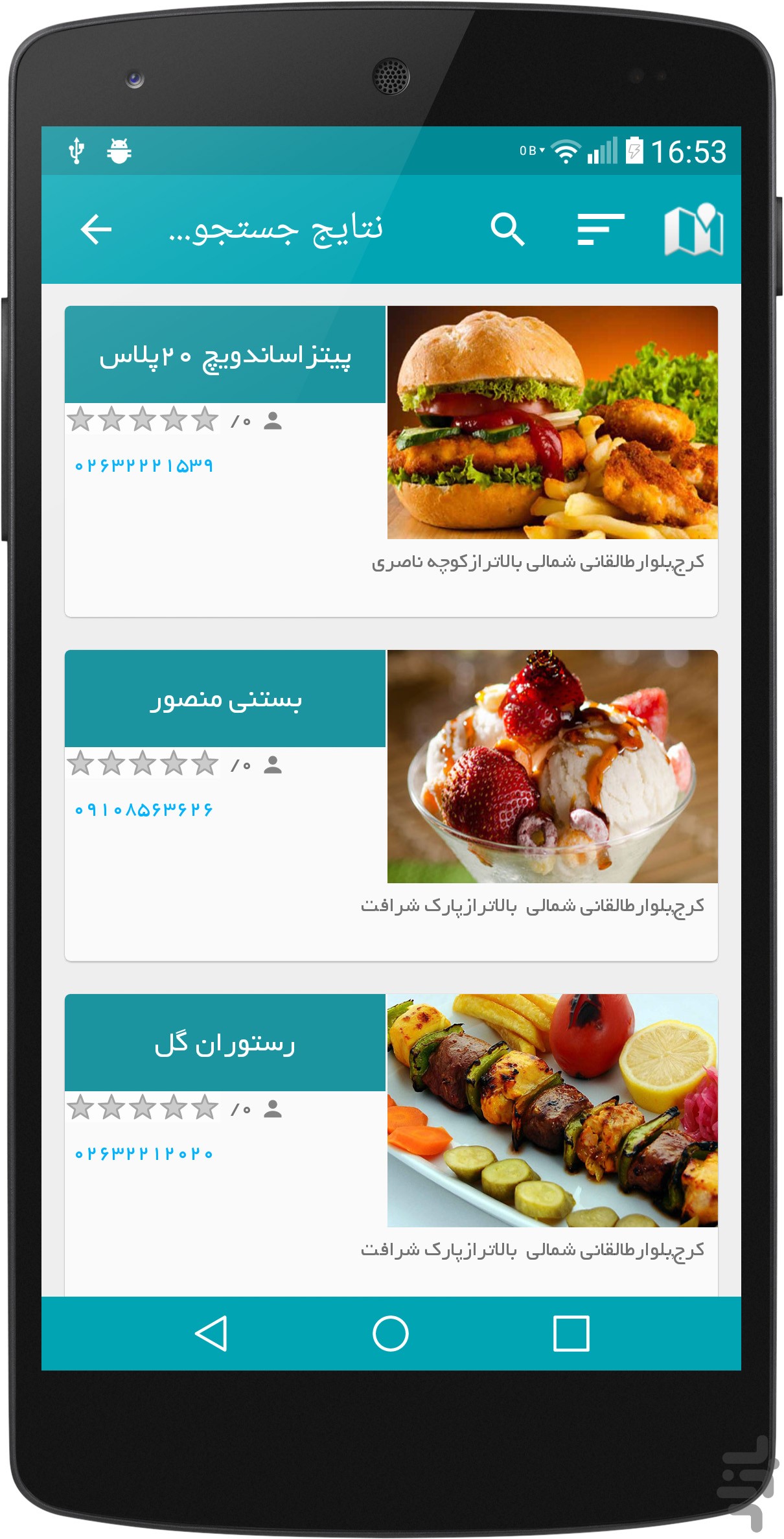
Task: Open the recent apps overview
Action: 571,1334
